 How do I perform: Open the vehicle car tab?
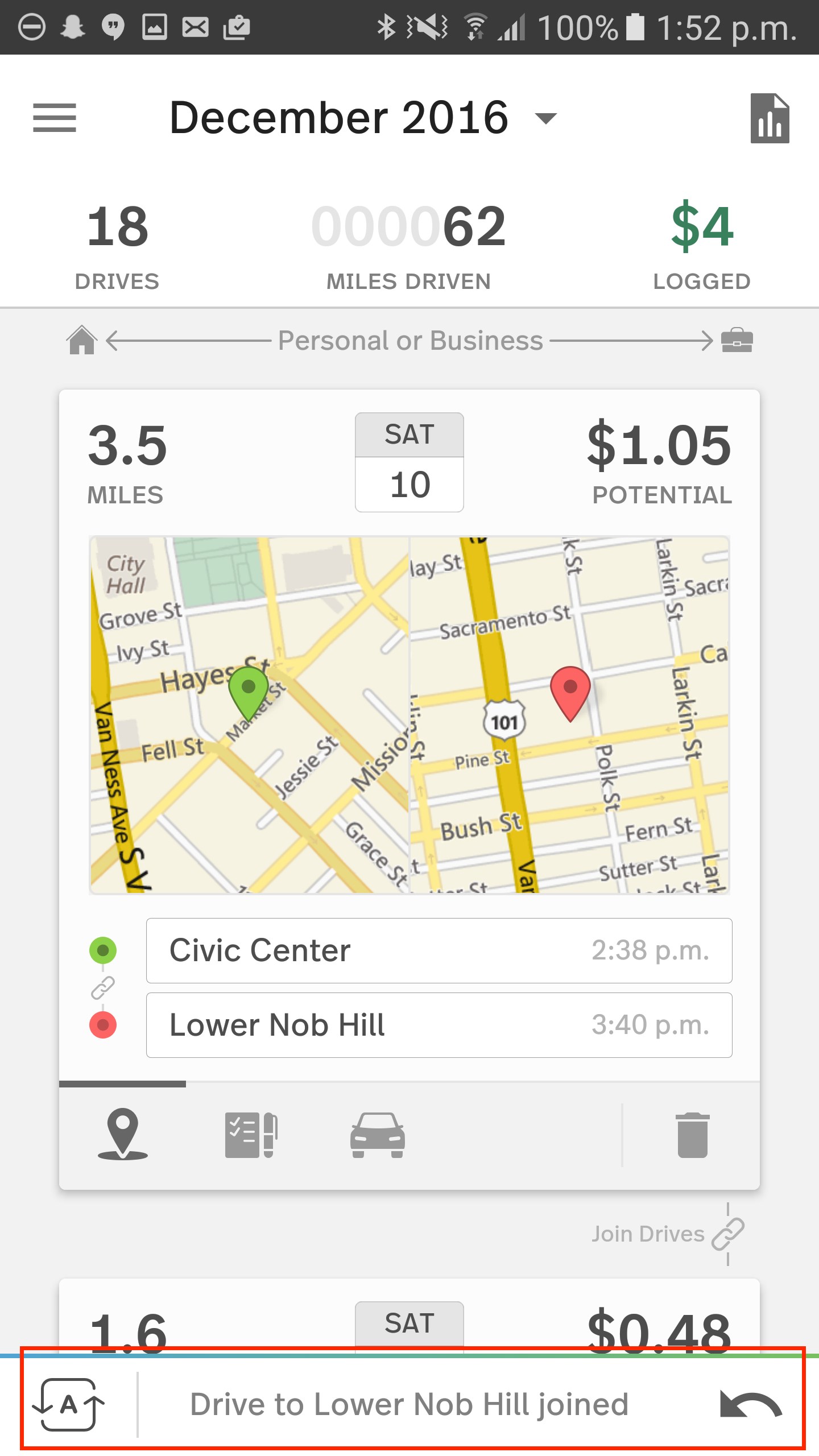click(x=378, y=1135)
